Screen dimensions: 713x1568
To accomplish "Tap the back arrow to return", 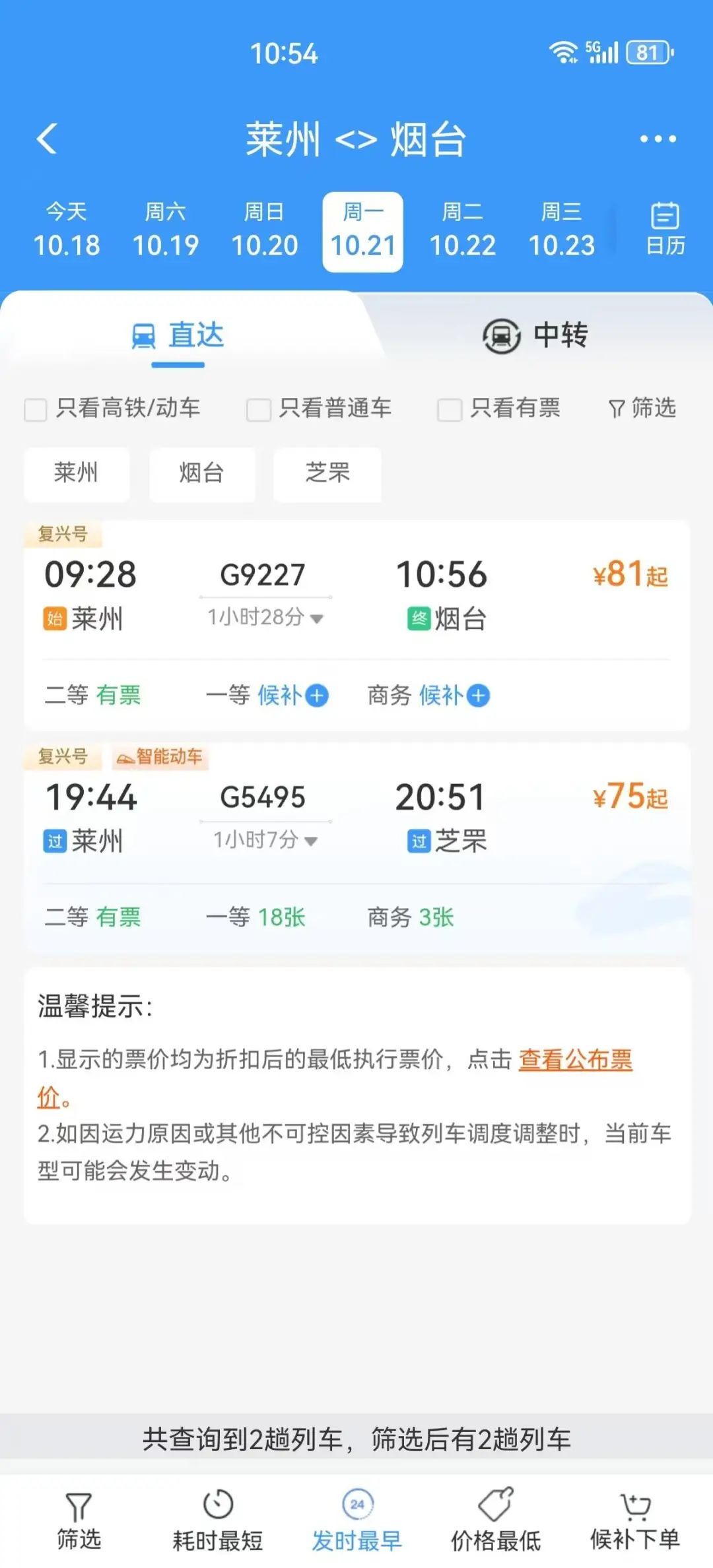I will click(48, 139).
